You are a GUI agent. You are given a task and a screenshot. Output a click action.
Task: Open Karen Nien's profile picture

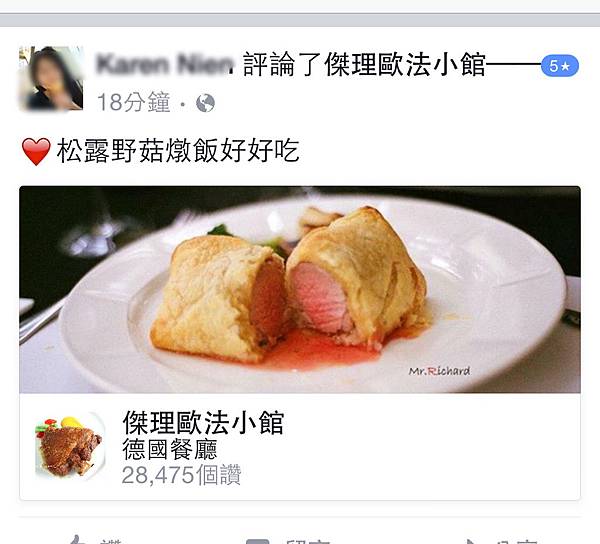[x=51, y=78]
